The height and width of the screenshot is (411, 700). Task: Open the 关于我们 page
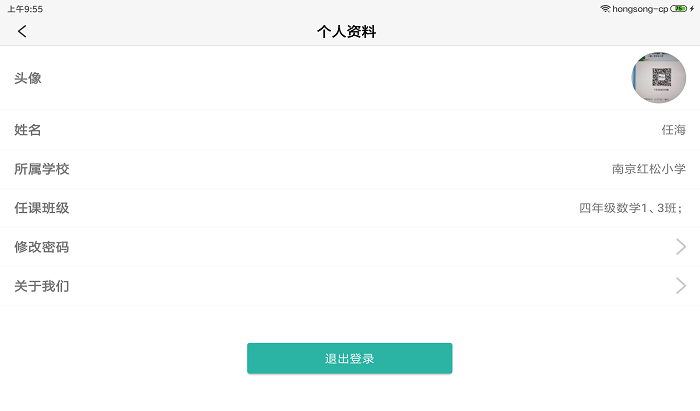[350, 287]
